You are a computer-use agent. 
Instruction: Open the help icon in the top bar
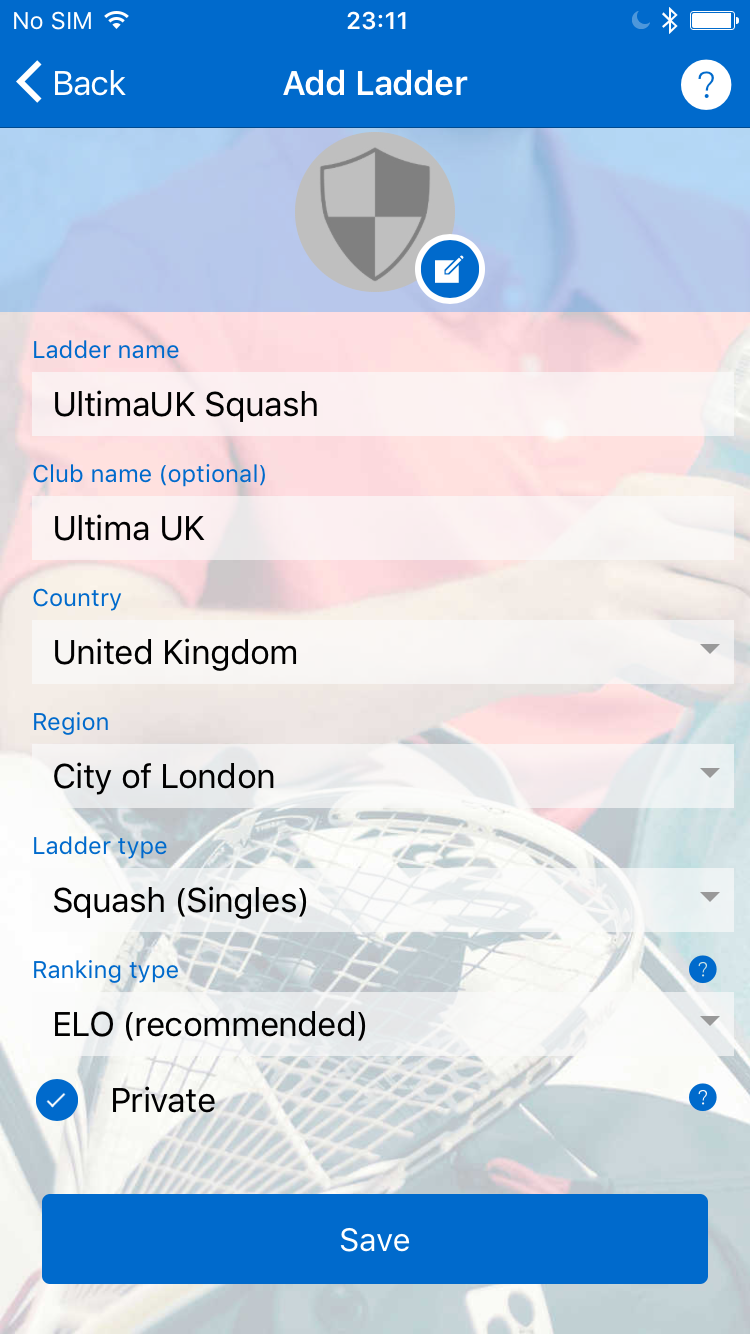pyautogui.click(x=705, y=85)
